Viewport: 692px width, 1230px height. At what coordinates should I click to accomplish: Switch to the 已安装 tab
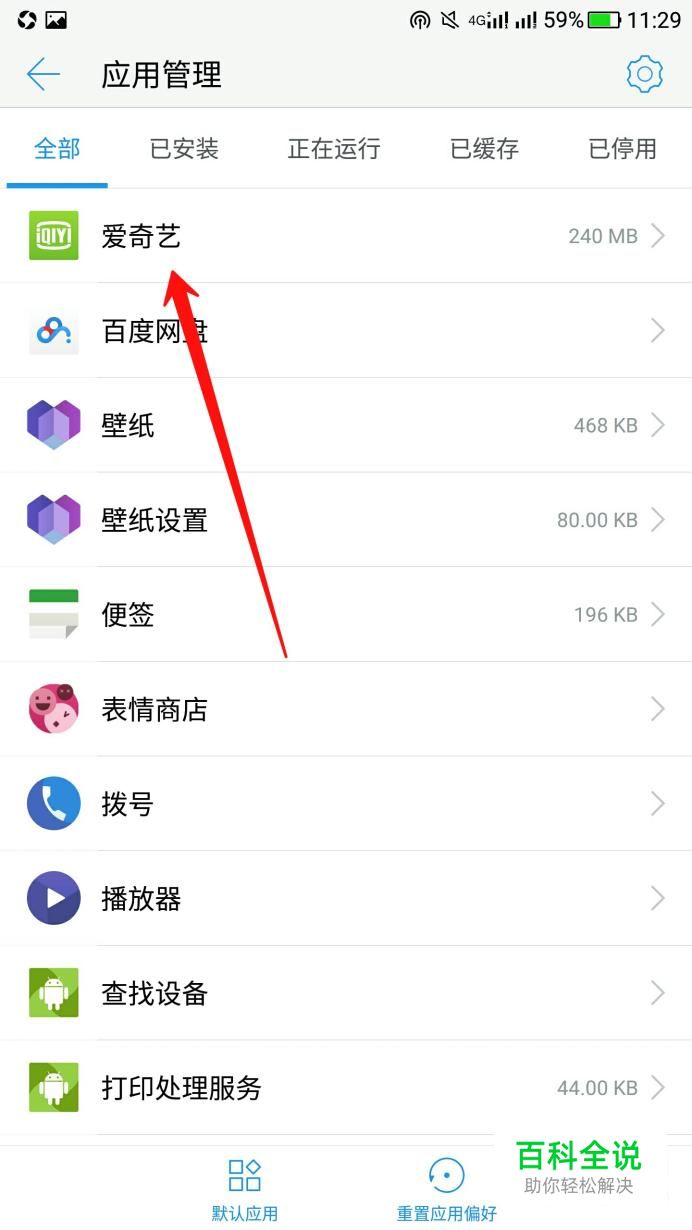click(x=184, y=149)
